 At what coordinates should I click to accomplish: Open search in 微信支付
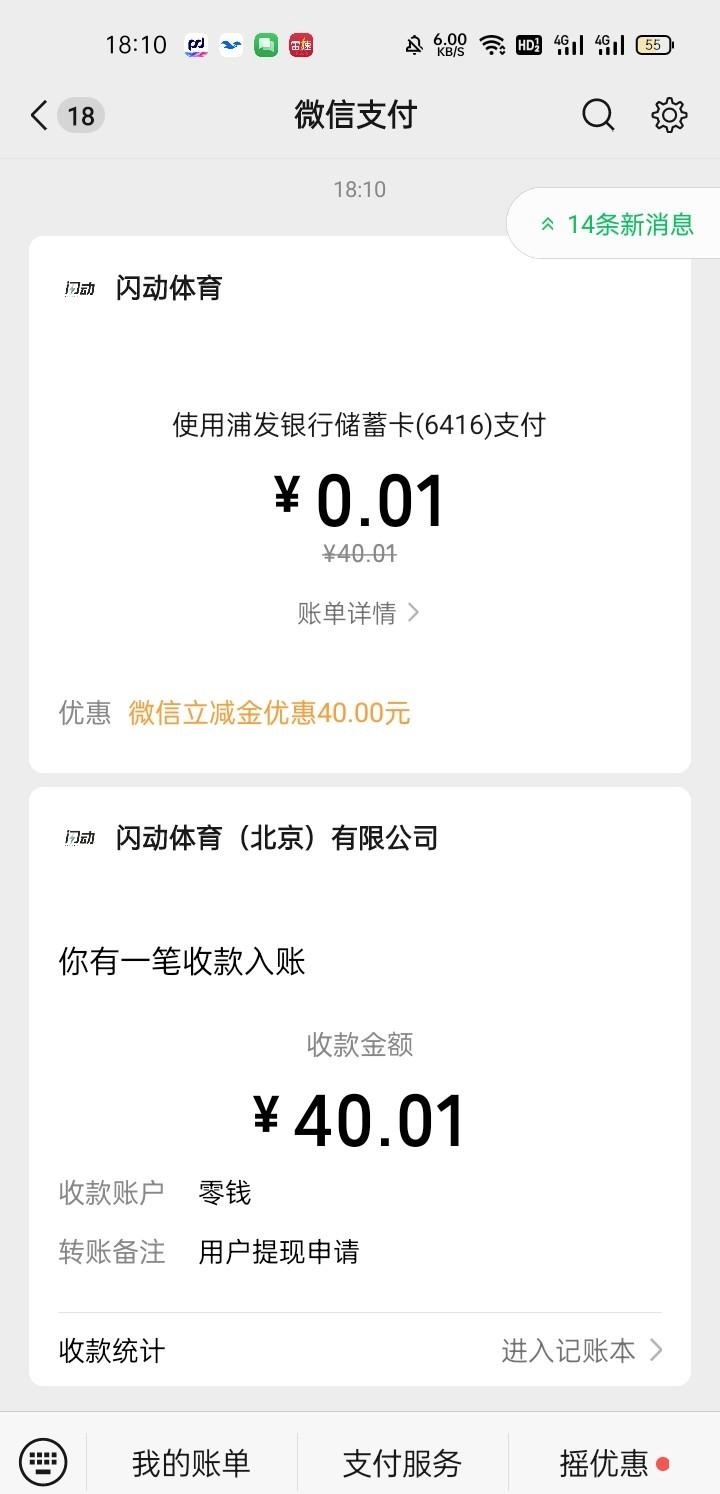pyautogui.click(x=598, y=116)
